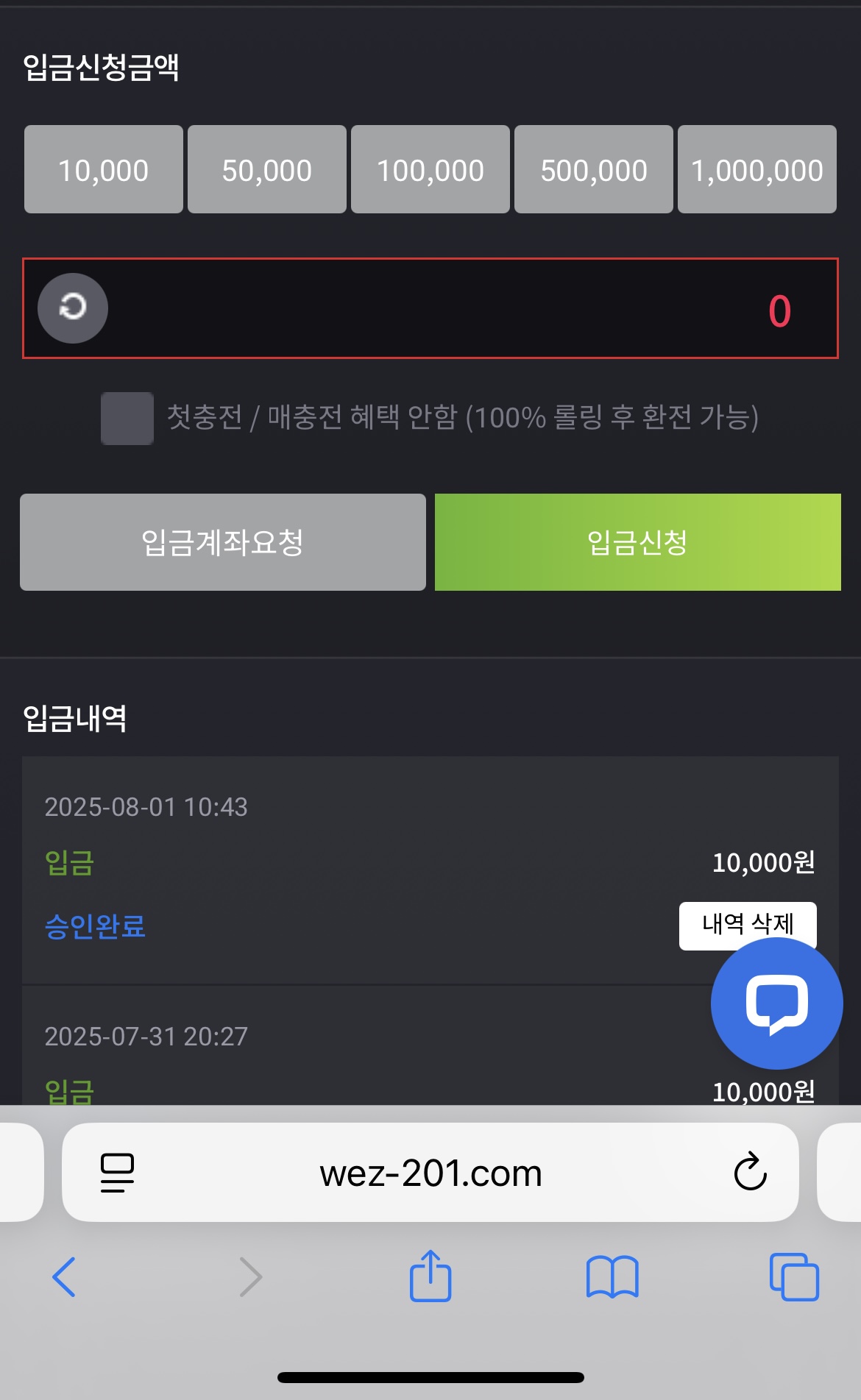Reset the deposit amount with refresh icon
861x1400 pixels.
click(x=73, y=308)
